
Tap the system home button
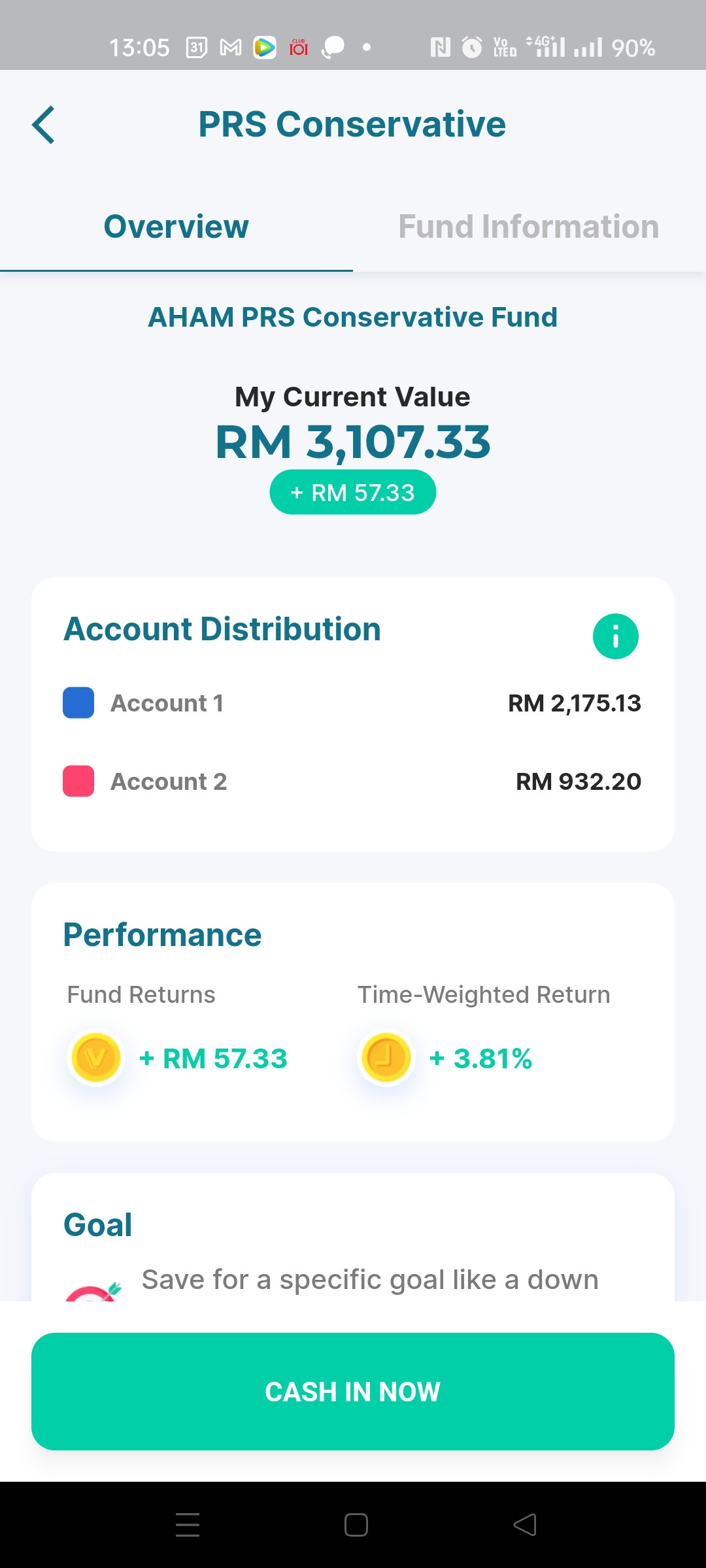point(356,1525)
